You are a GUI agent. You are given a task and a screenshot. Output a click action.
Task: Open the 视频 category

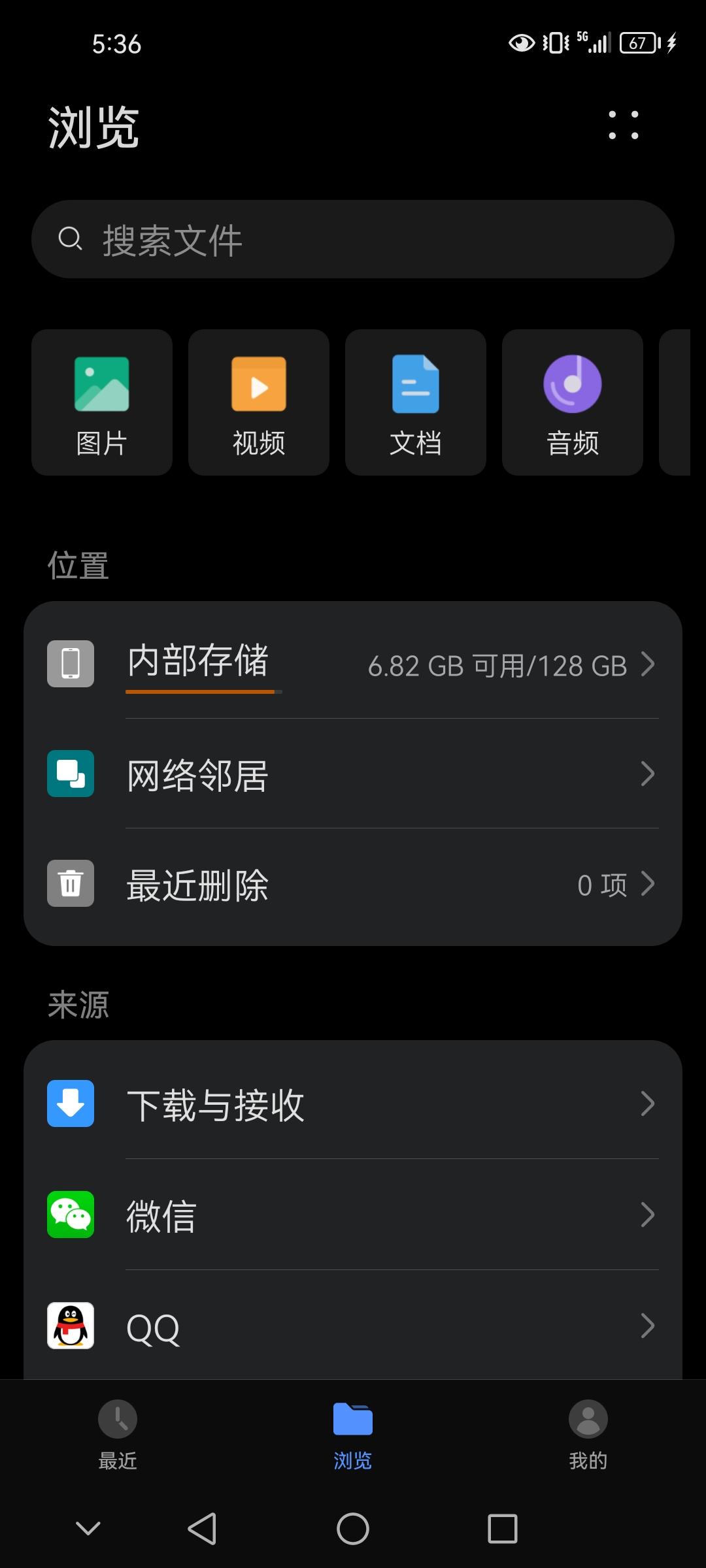[259, 402]
